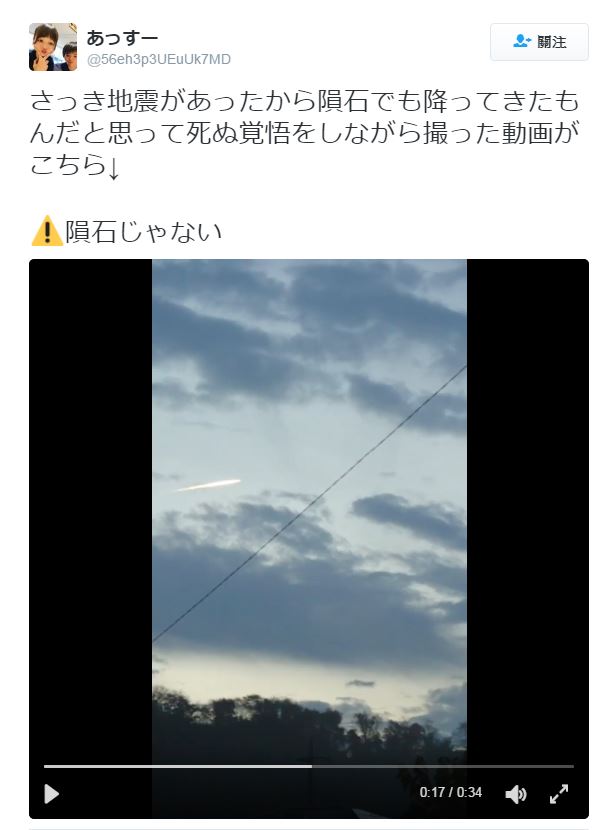Open the @56eh3p3UEuUk7MD profile link

[x=158, y=60]
